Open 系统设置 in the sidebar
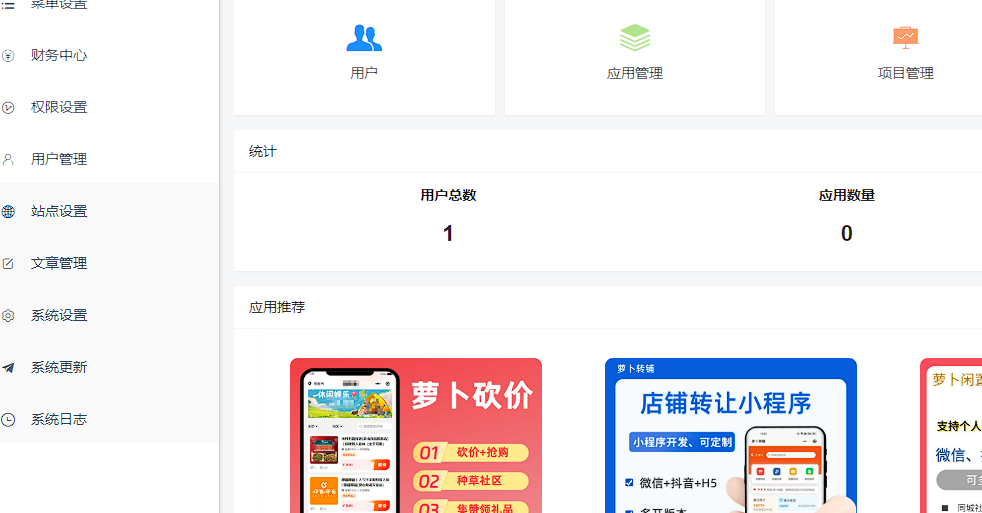This screenshot has height=513, width=982. tap(58, 315)
